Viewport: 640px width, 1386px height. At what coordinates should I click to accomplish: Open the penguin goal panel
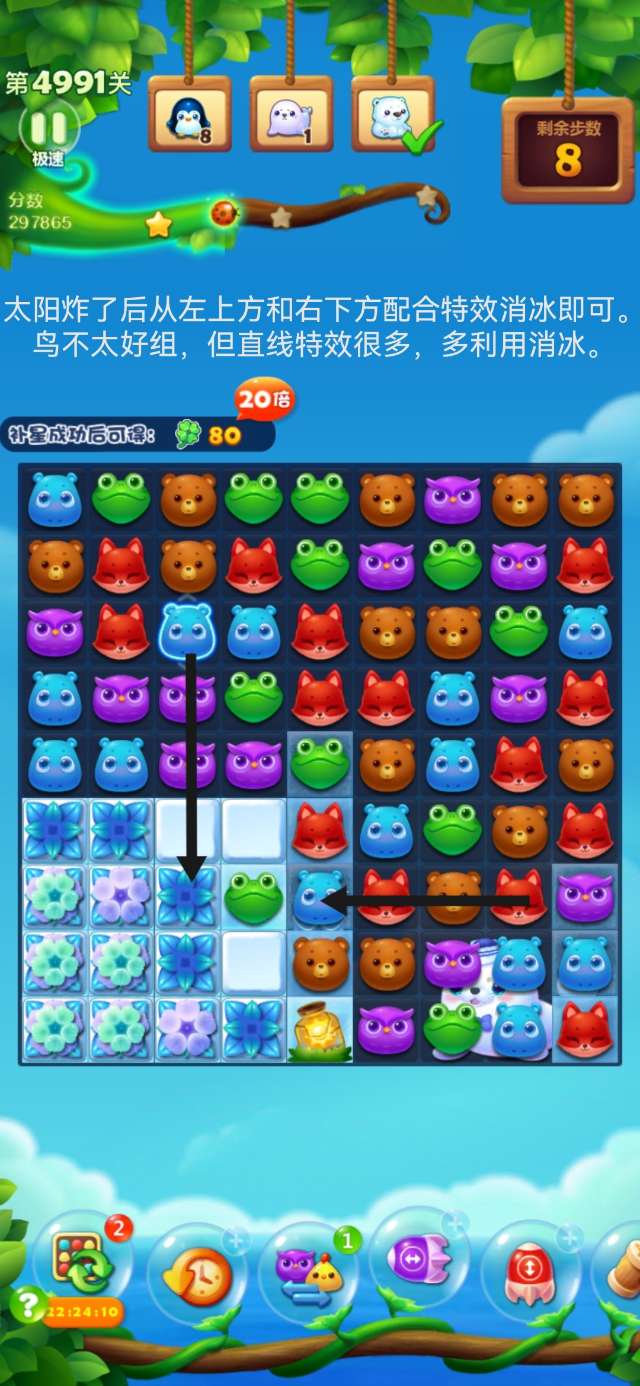pos(189,115)
